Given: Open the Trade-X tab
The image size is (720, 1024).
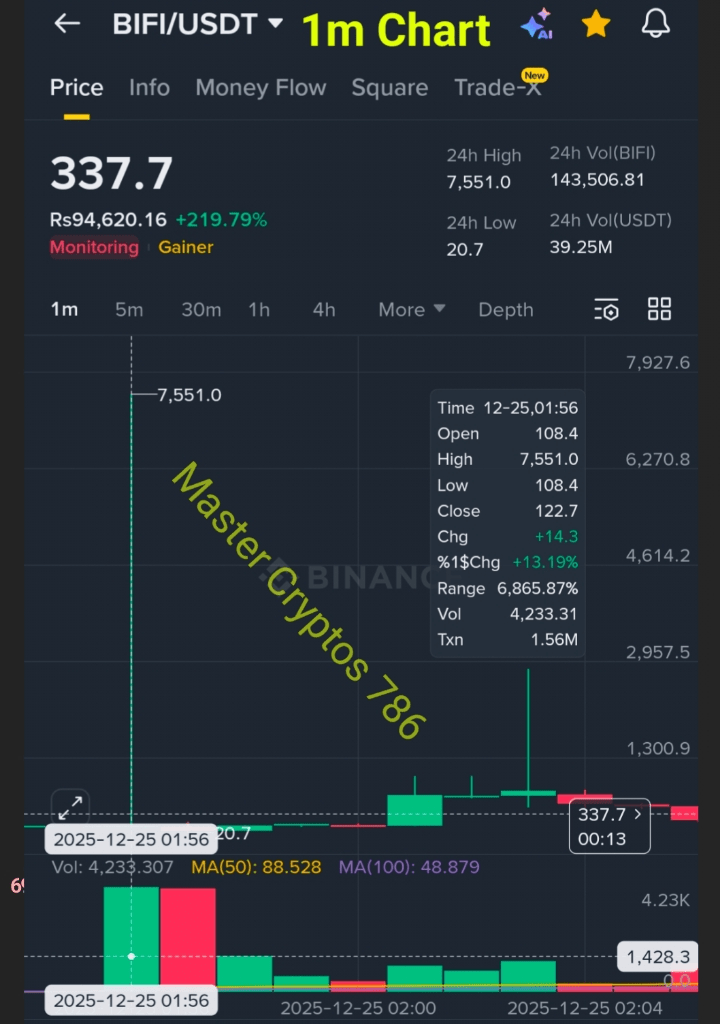Looking at the screenshot, I should coord(498,88).
